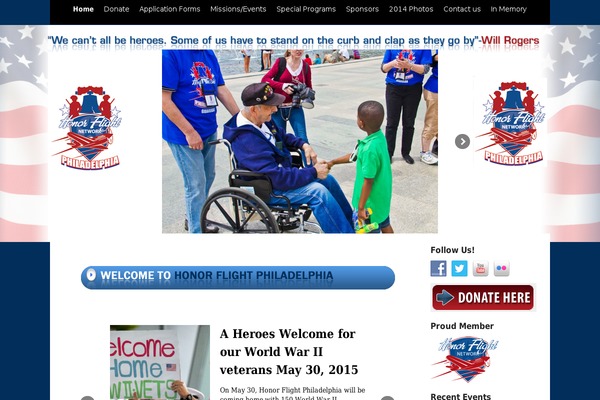This screenshot has width=600, height=400.
Task: Open the In Memory page
Action: [508, 9]
